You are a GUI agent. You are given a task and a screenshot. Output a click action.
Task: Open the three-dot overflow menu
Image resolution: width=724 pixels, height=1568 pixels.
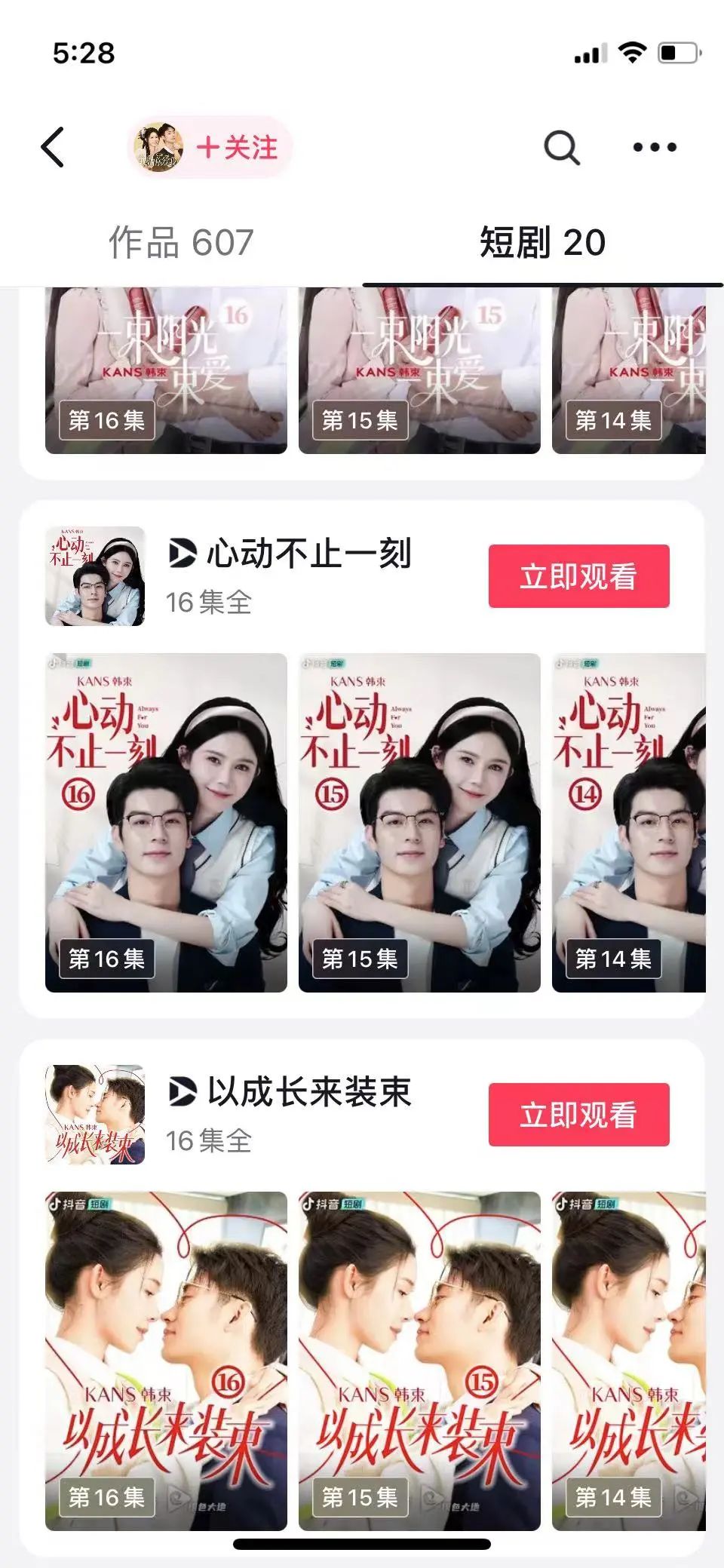click(x=654, y=148)
